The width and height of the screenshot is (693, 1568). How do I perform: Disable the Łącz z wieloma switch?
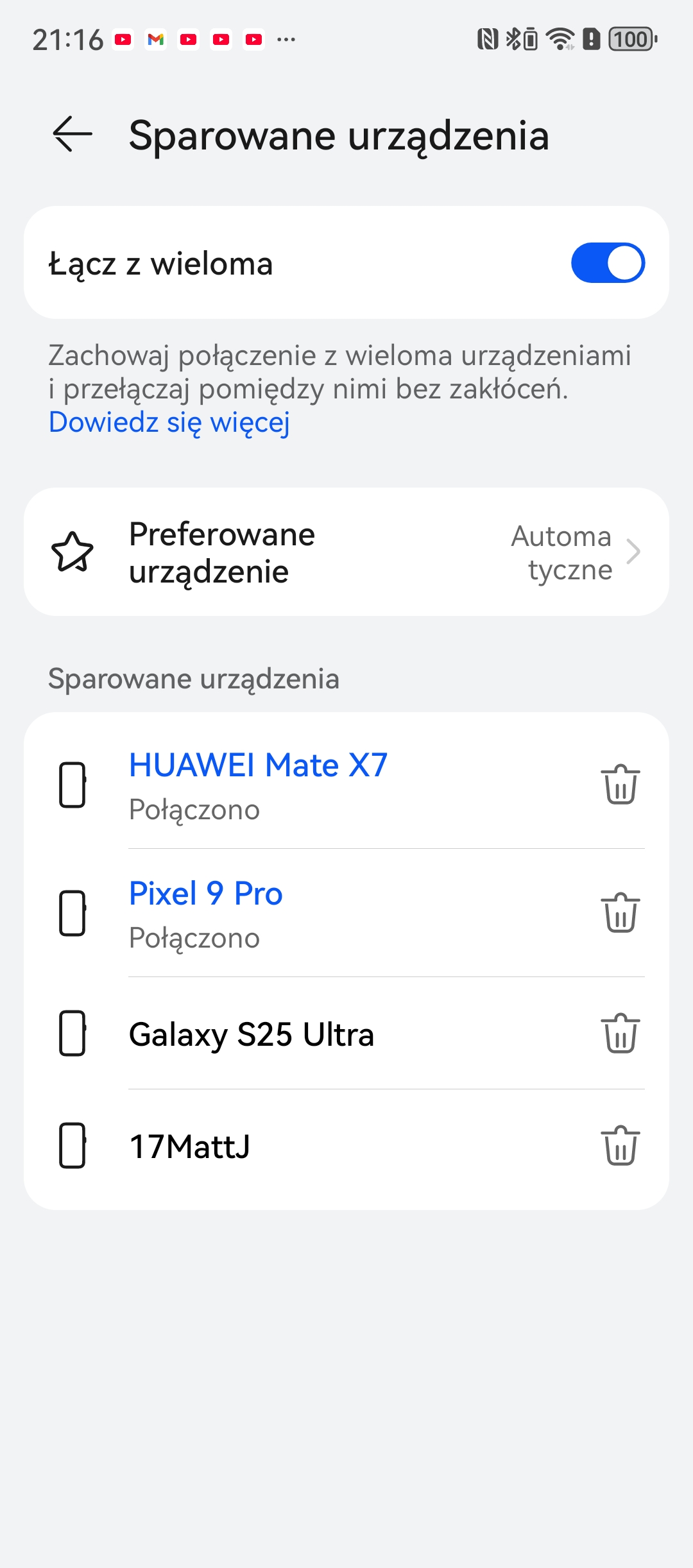coord(607,262)
